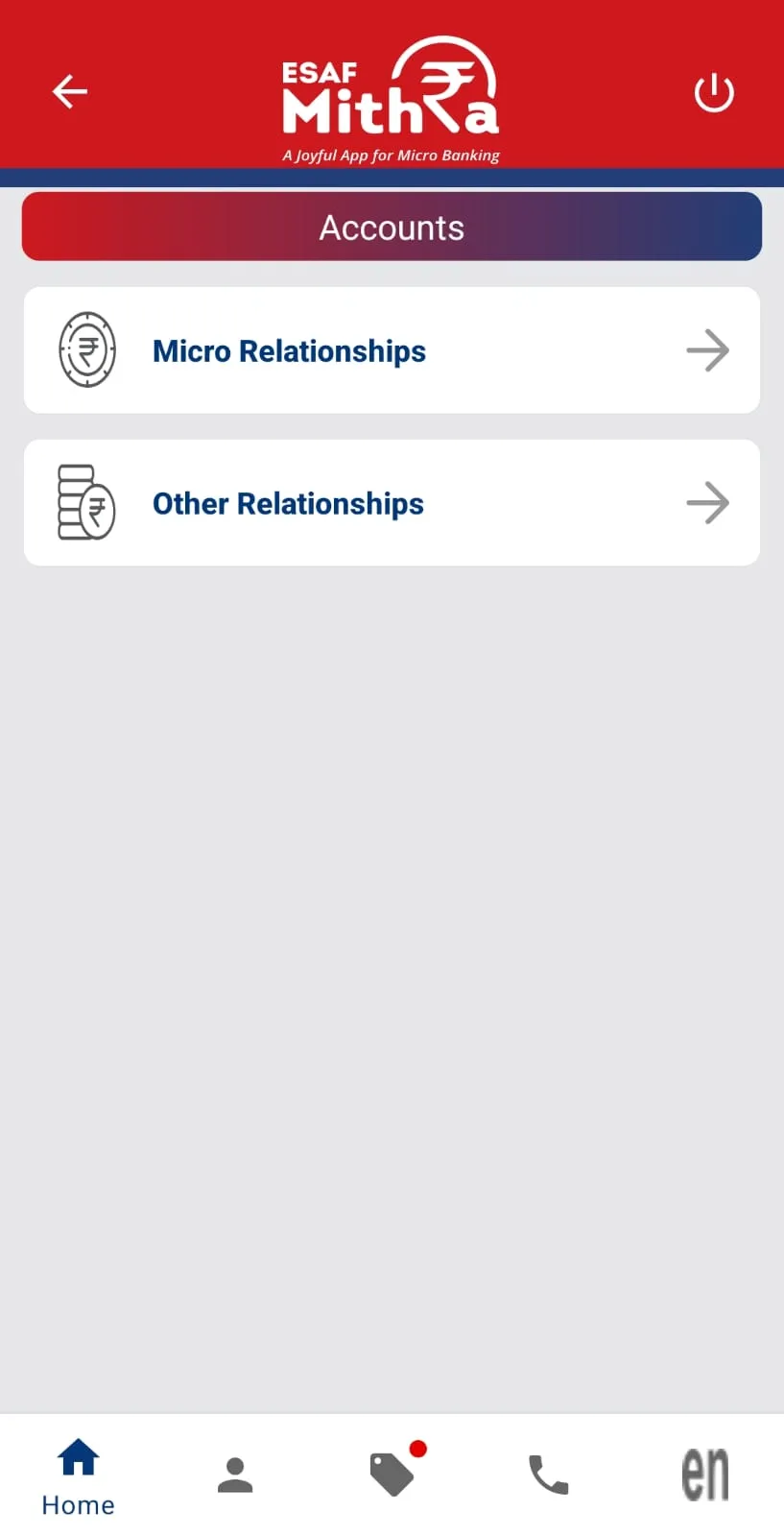Open the phone contact icon

pyautogui.click(x=548, y=1475)
